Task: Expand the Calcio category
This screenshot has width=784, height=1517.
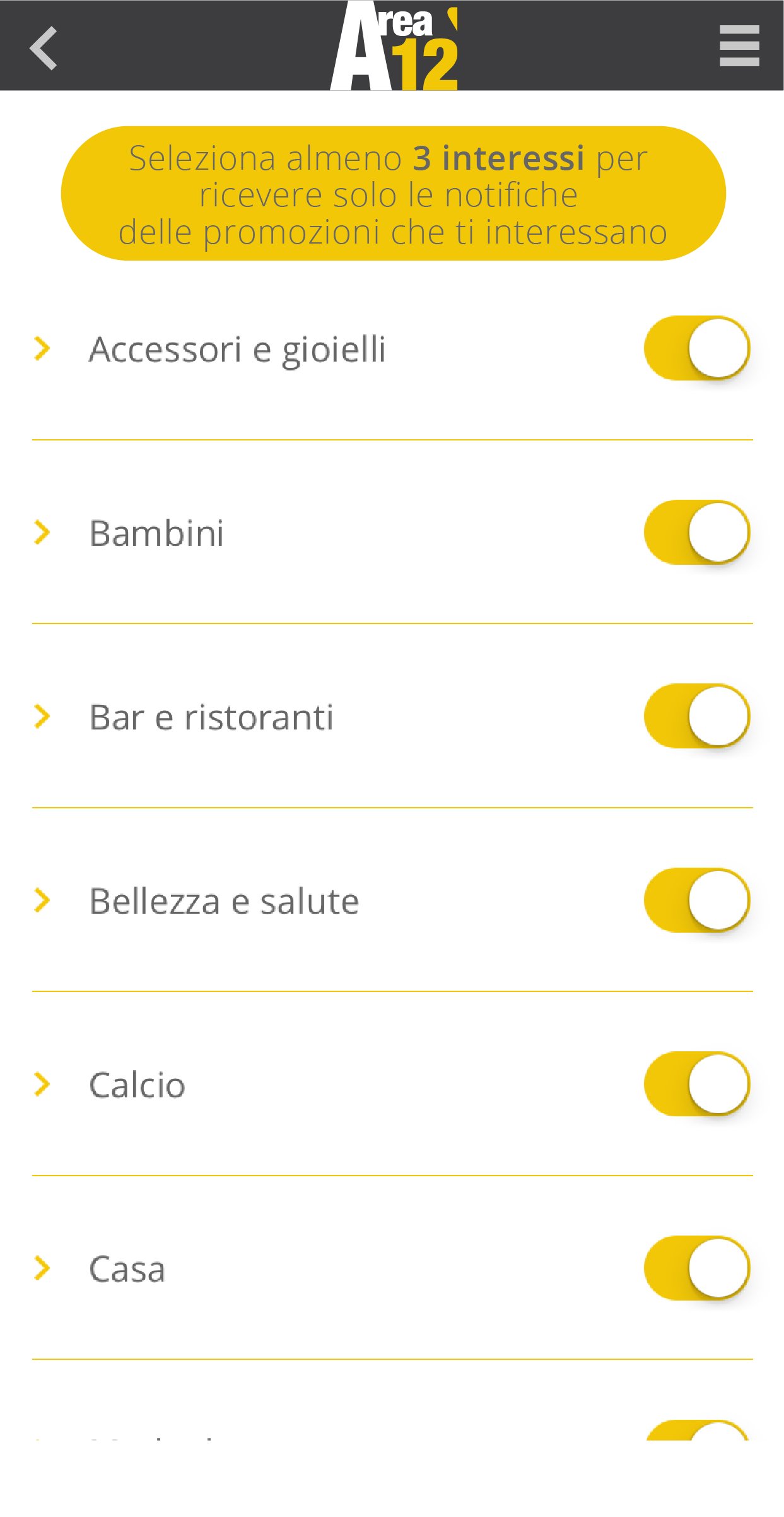Action: pos(42,1084)
